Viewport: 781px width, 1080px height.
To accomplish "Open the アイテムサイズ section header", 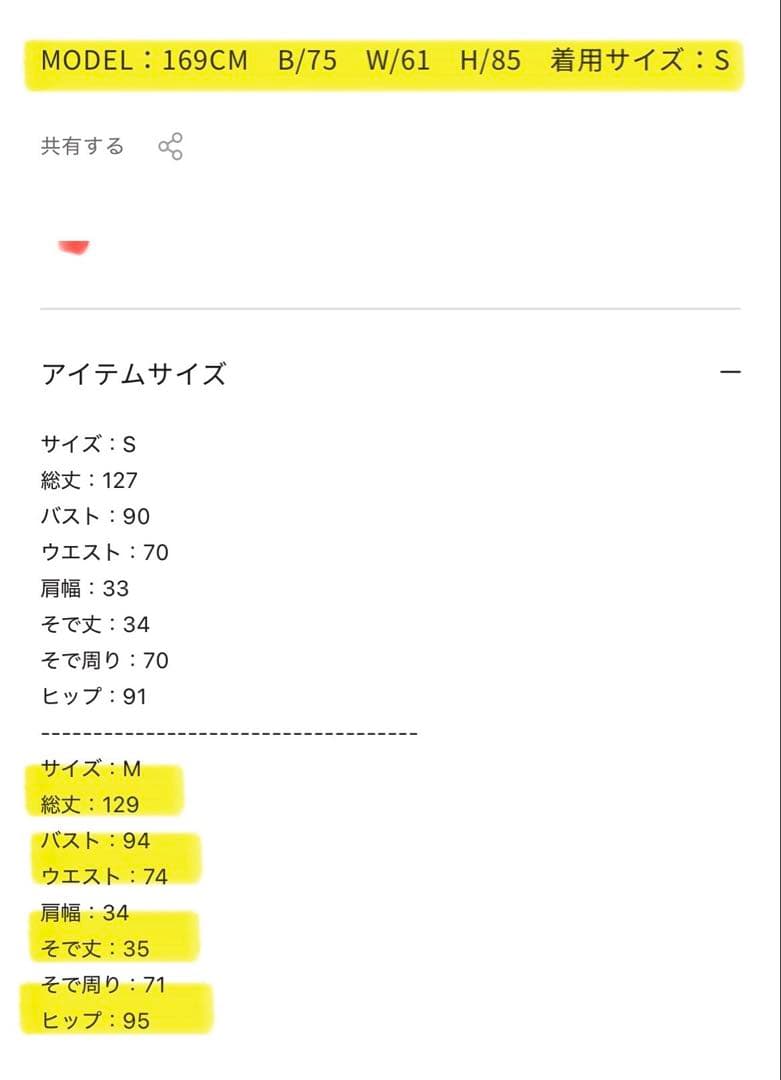I will tap(135, 374).
